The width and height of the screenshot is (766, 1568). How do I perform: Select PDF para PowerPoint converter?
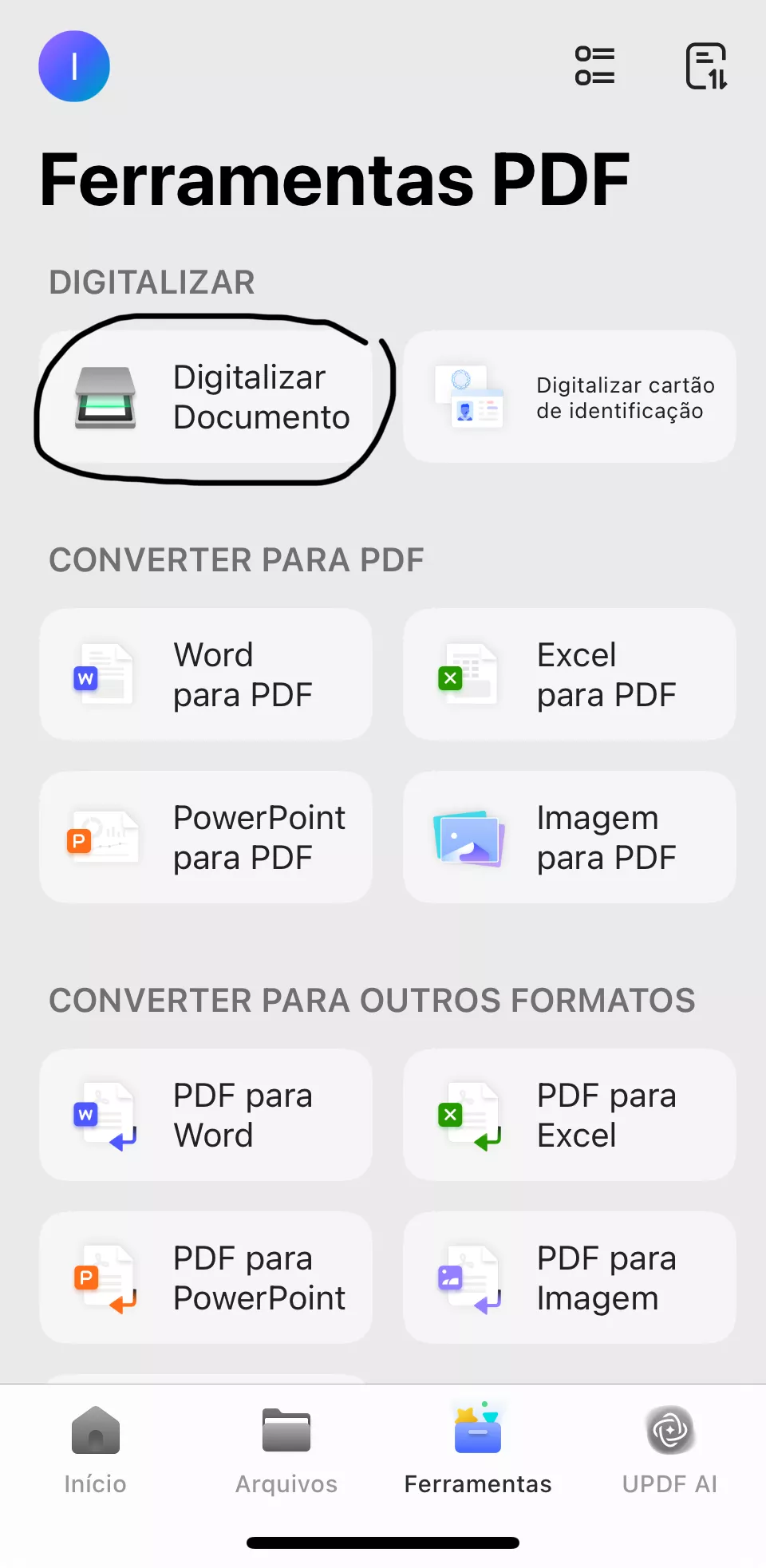pos(206,1278)
